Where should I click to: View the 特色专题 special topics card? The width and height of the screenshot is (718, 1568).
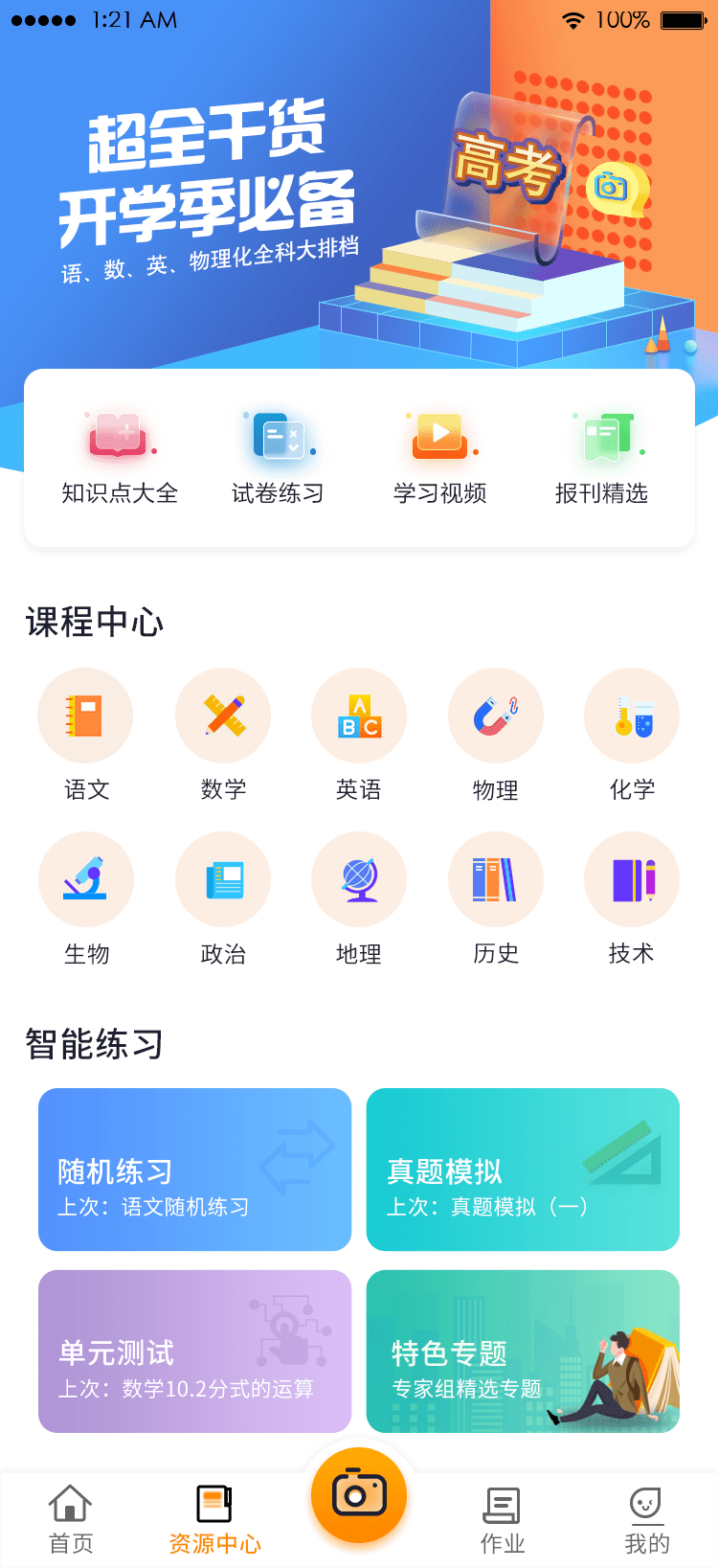[x=523, y=1352]
